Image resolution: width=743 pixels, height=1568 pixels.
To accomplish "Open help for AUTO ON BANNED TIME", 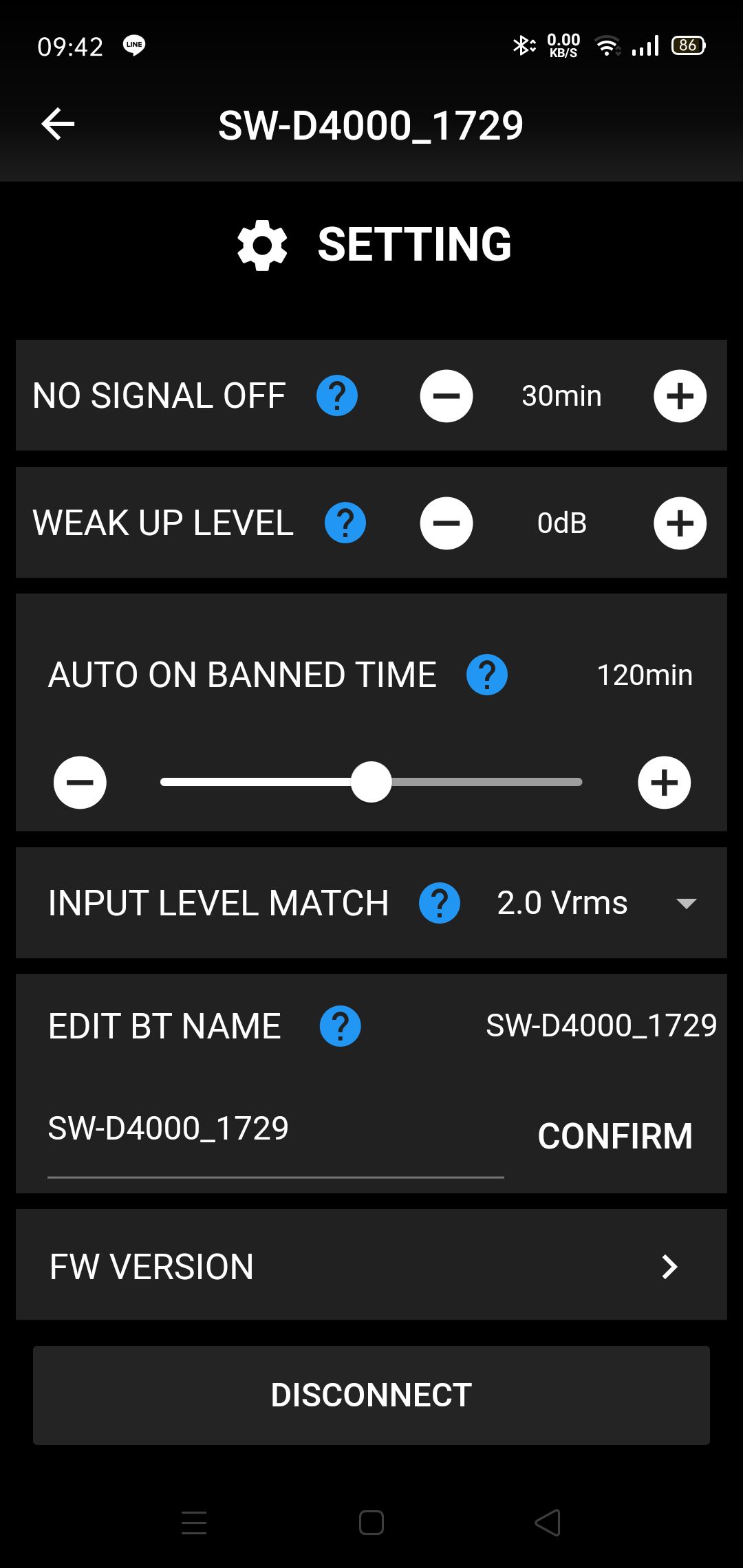I will pyautogui.click(x=487, y=675).
